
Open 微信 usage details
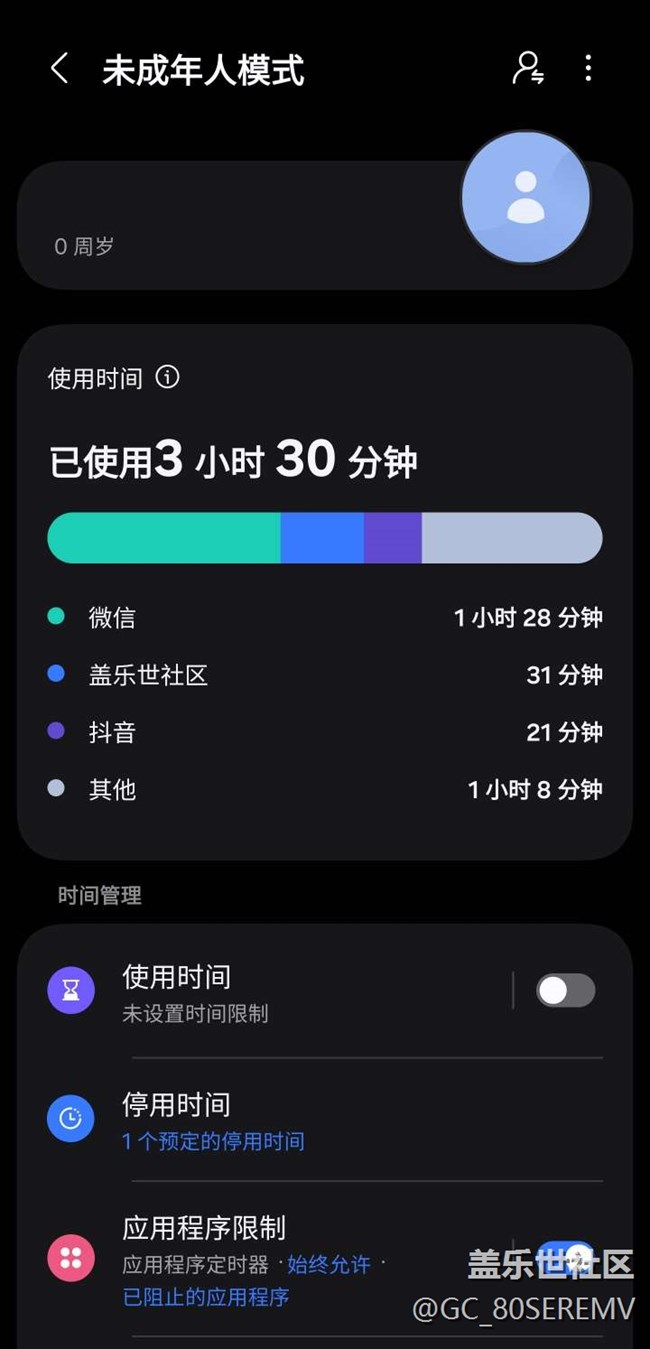(324, 617)
